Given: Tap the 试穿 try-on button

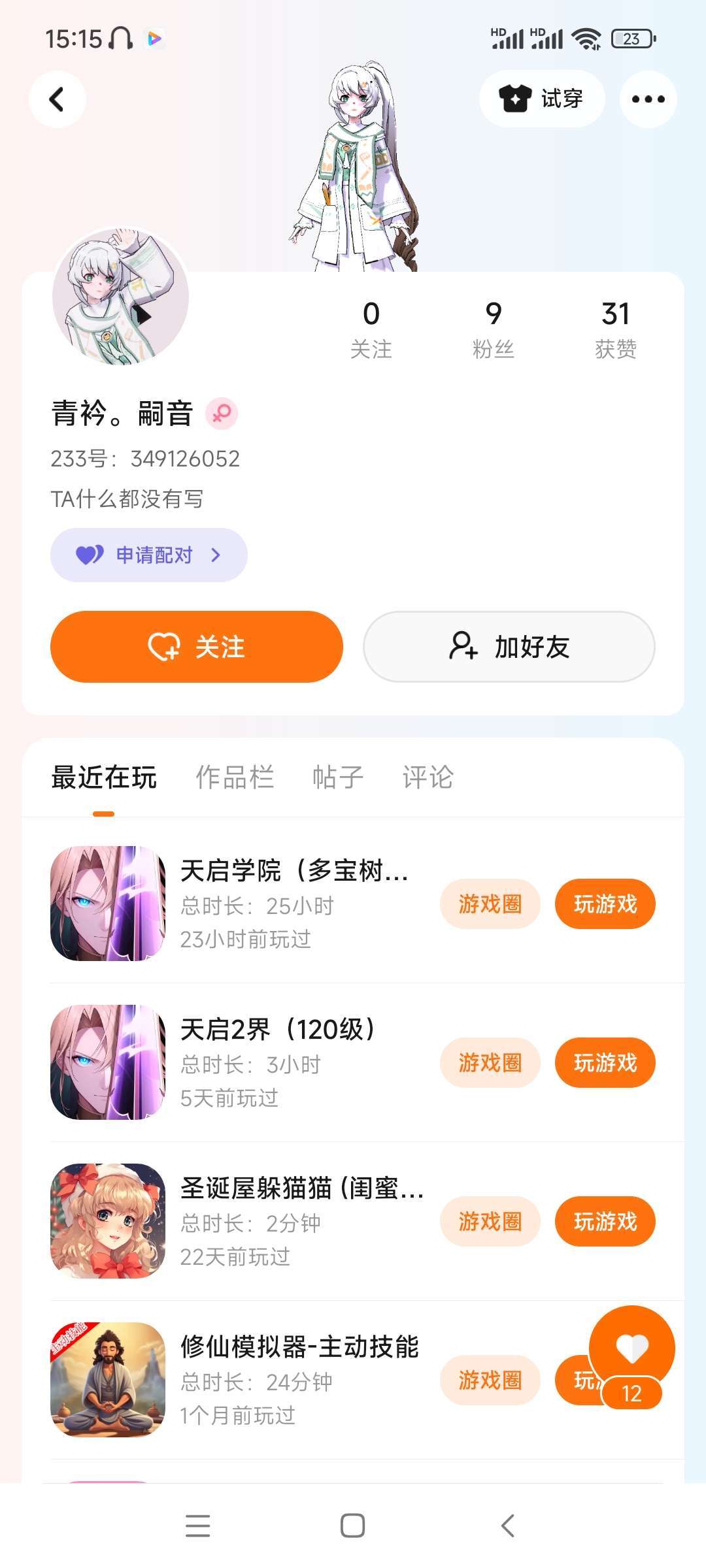Looking at the screenshot, I should [542, 99].
